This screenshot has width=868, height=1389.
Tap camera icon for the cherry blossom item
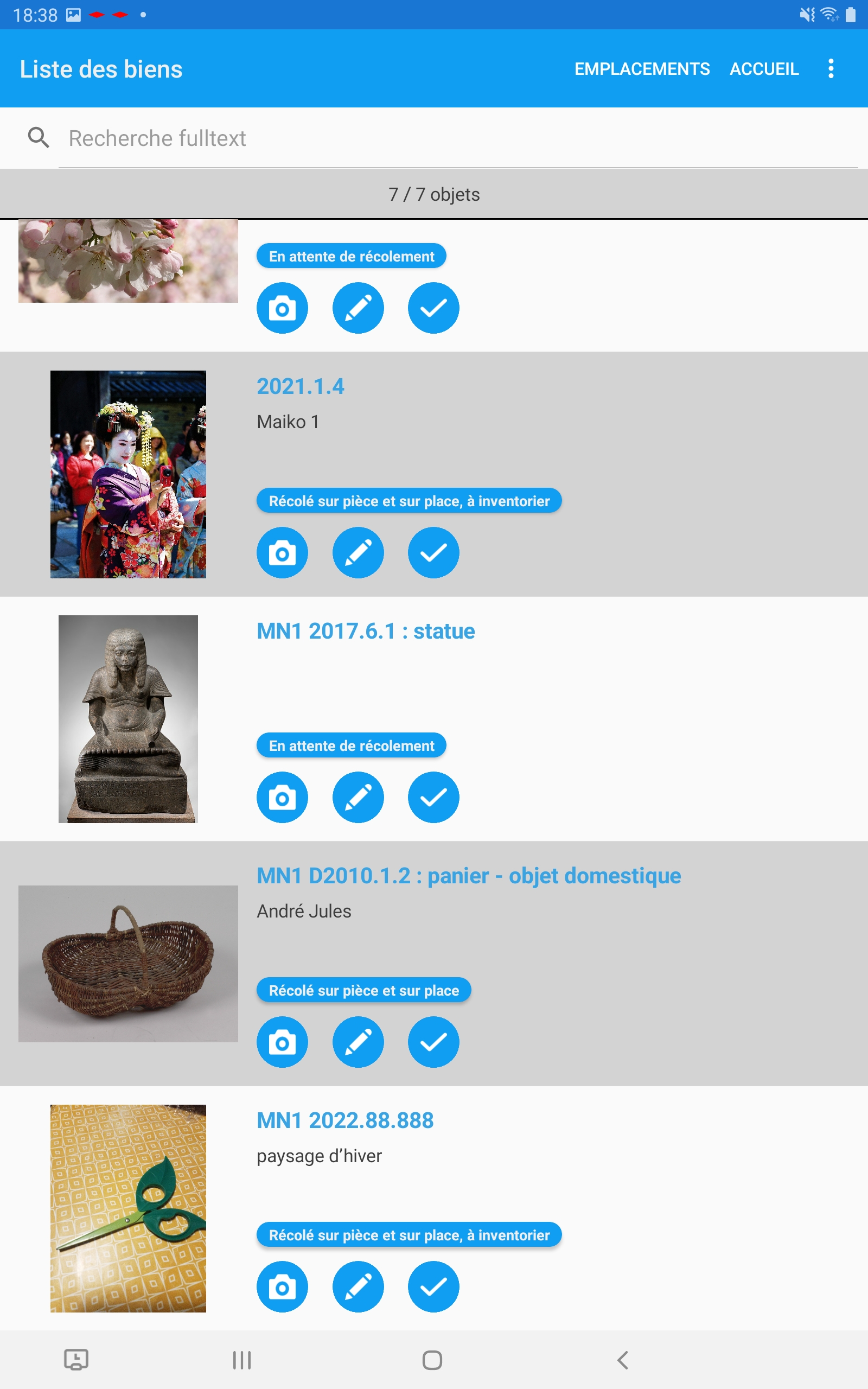[282, 308]
